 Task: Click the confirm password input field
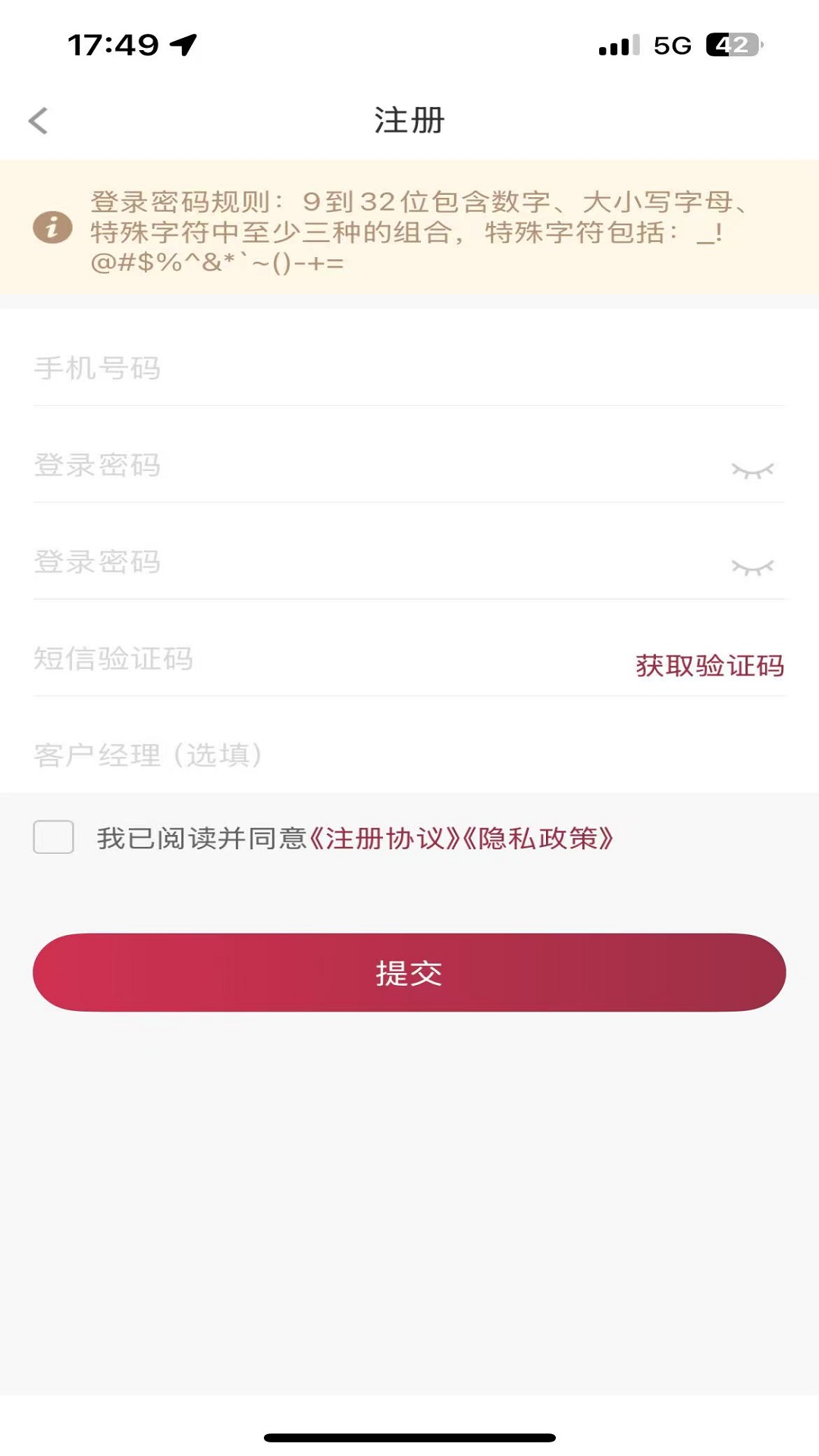click(x=303, y=563)
